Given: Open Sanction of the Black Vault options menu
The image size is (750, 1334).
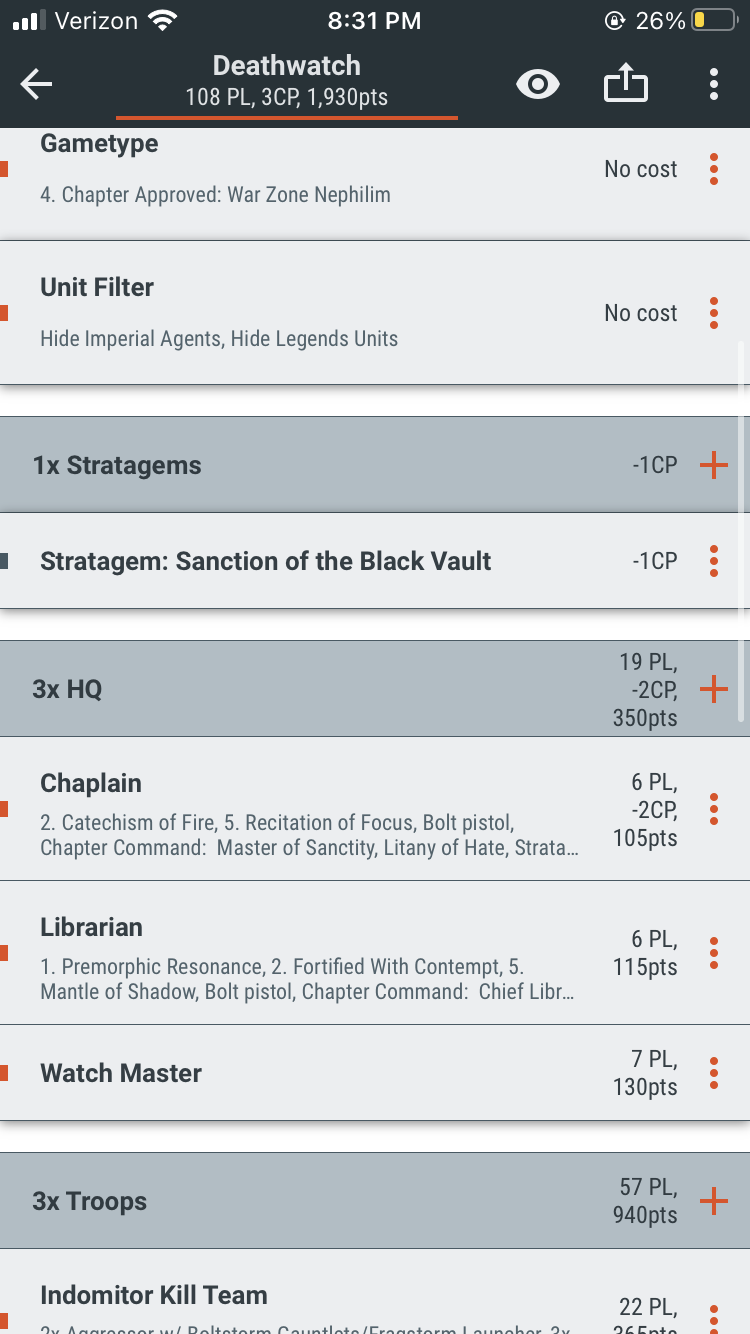Looking at the screenshot, I should coord(714,561).
